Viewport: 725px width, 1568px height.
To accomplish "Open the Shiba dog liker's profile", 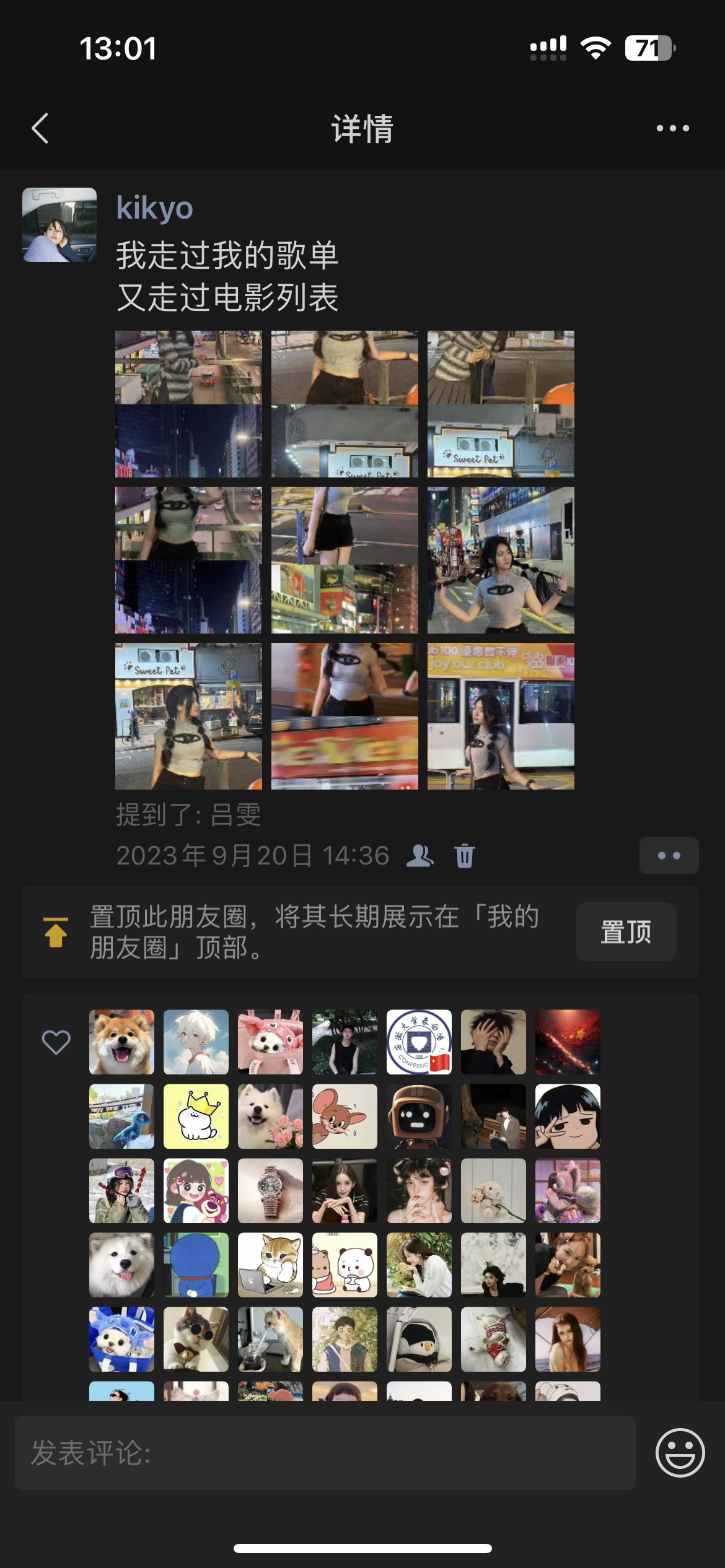I will pyautogui.click(x=121, y=1042).
